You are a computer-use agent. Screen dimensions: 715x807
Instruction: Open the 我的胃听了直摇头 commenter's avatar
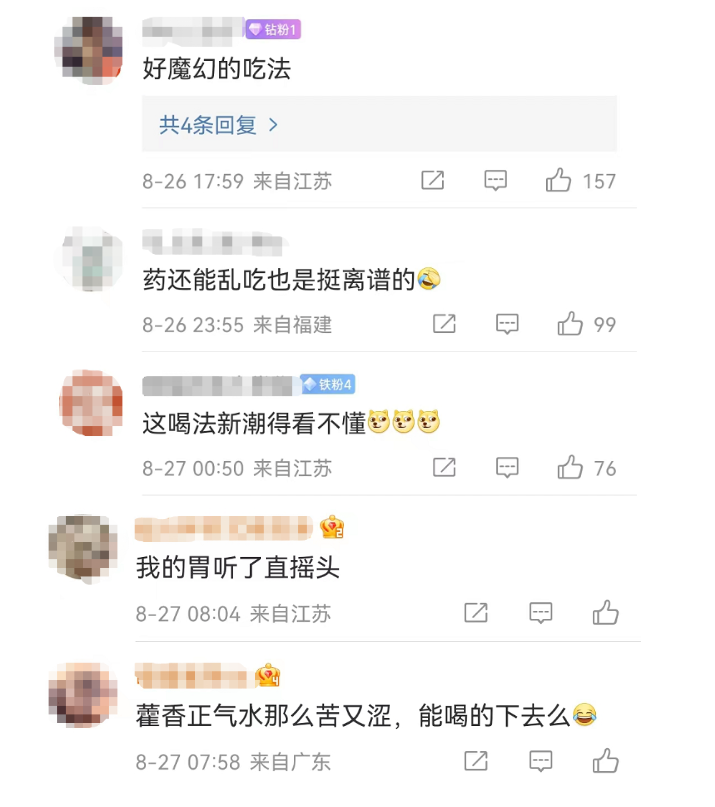(x=83, y=546)
